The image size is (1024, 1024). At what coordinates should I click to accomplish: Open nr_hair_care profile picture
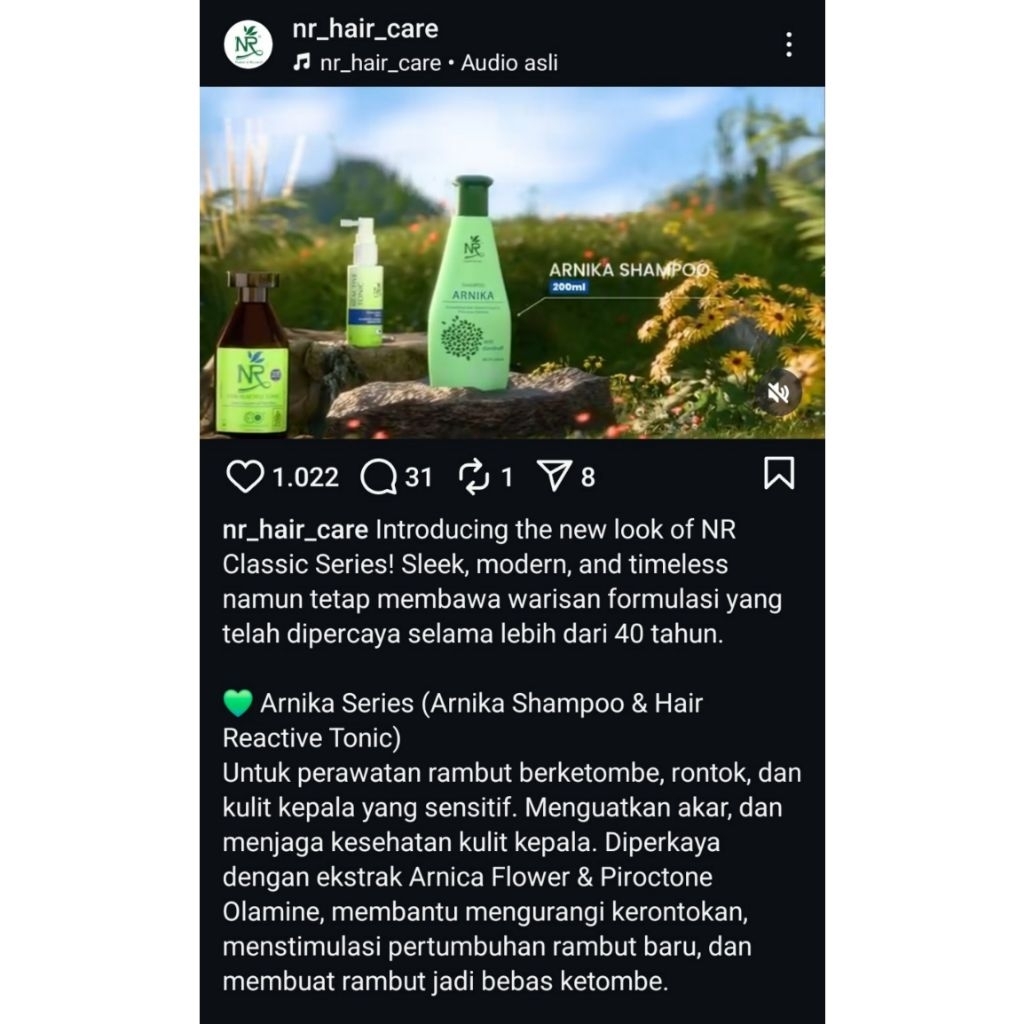point(247,44)
